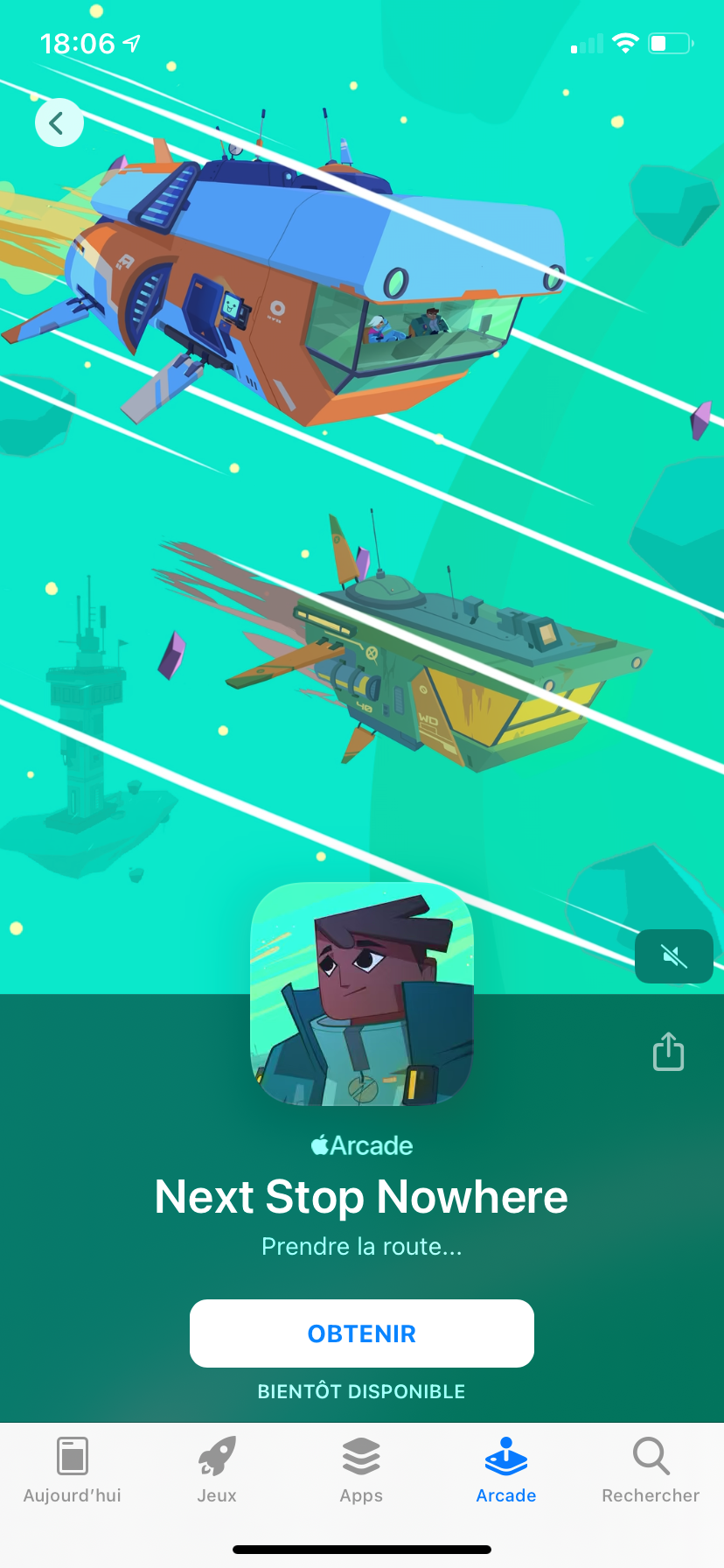The image size is (724, 1568).
Task: Open the Rechercher tab
Action: pyautogui.click(x=651, y=1471)
